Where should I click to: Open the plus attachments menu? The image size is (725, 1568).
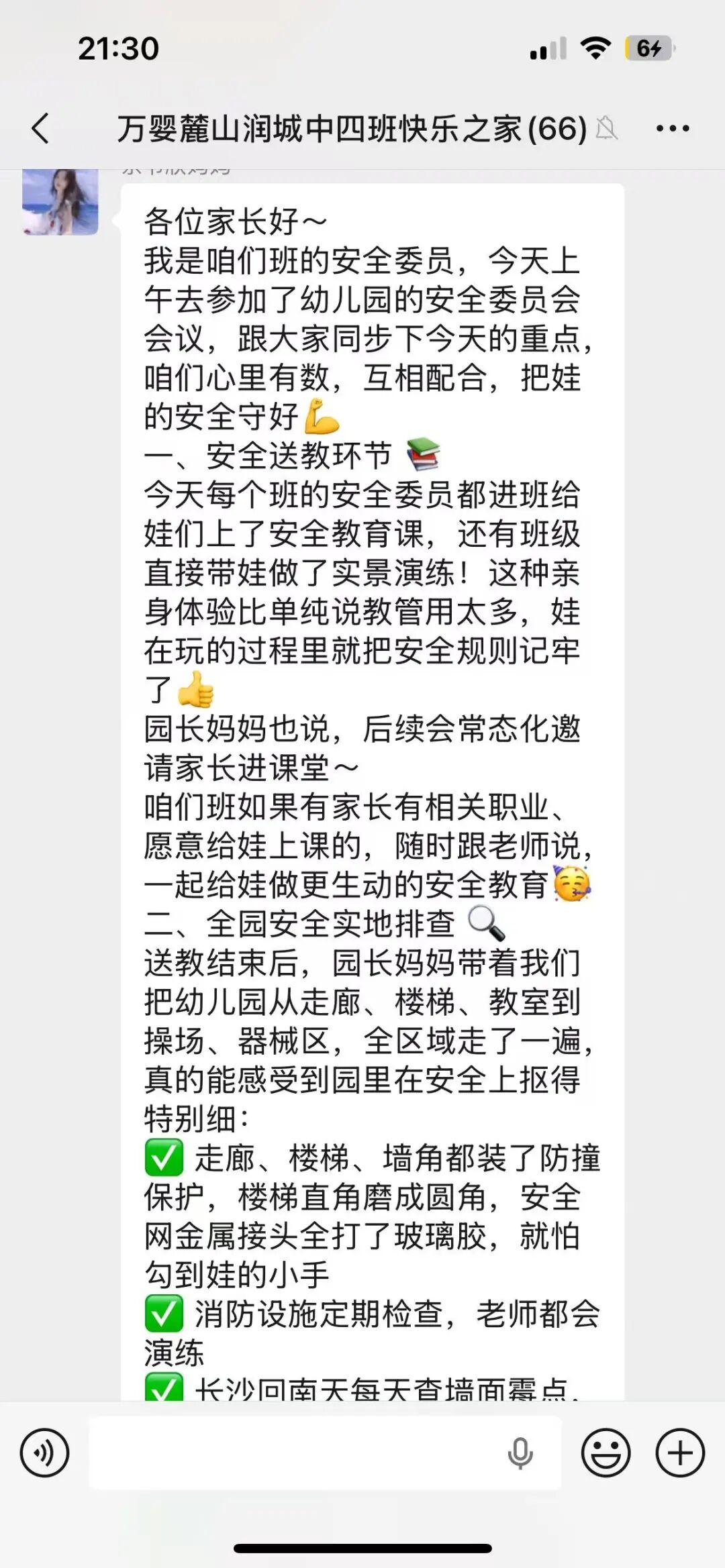[680, 1453]
